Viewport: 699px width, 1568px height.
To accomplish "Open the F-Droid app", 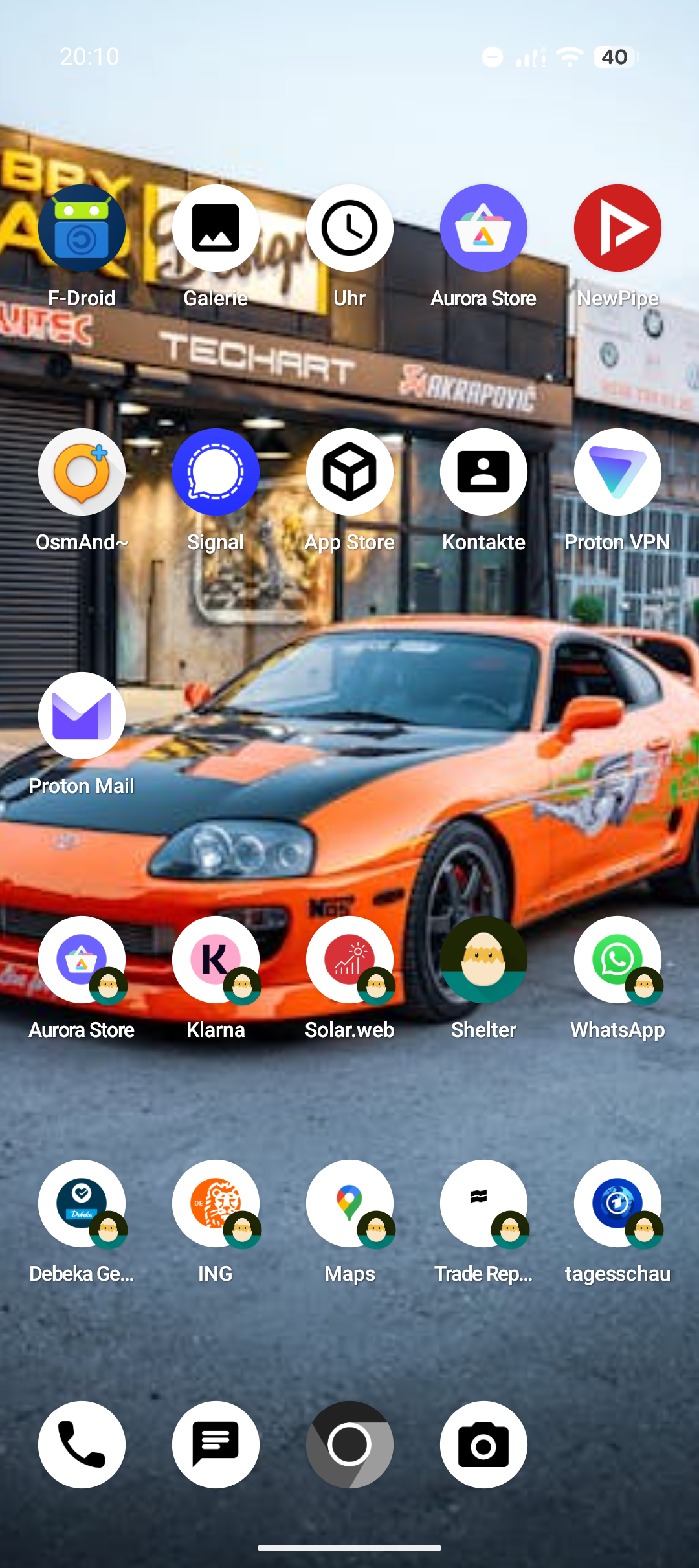I will pyautogui.click(x=82, y=228).
